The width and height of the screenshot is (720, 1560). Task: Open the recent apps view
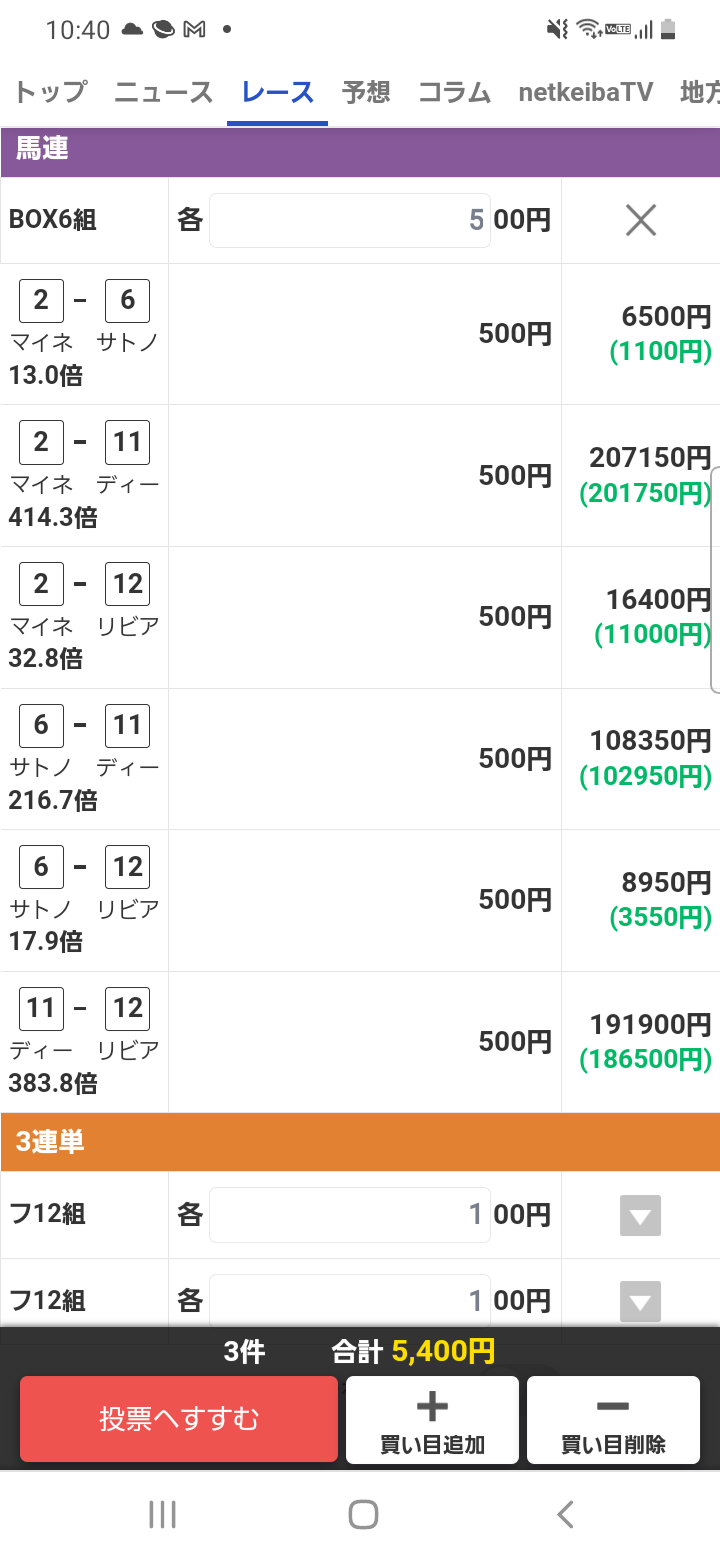[x=162, y=1514]
